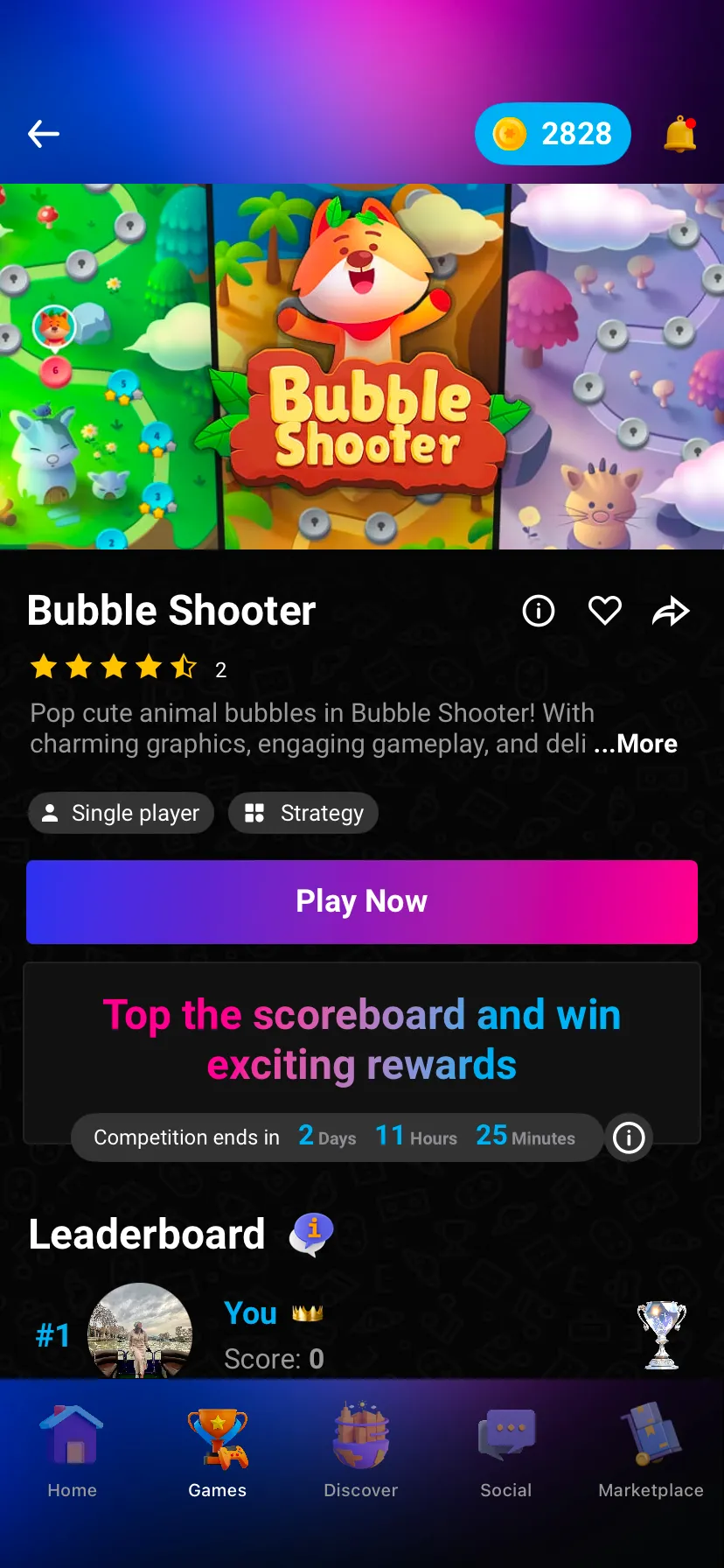Screen dimensions: 724x1568
Task: Switch to the Discover tab
Action: 361,1451
